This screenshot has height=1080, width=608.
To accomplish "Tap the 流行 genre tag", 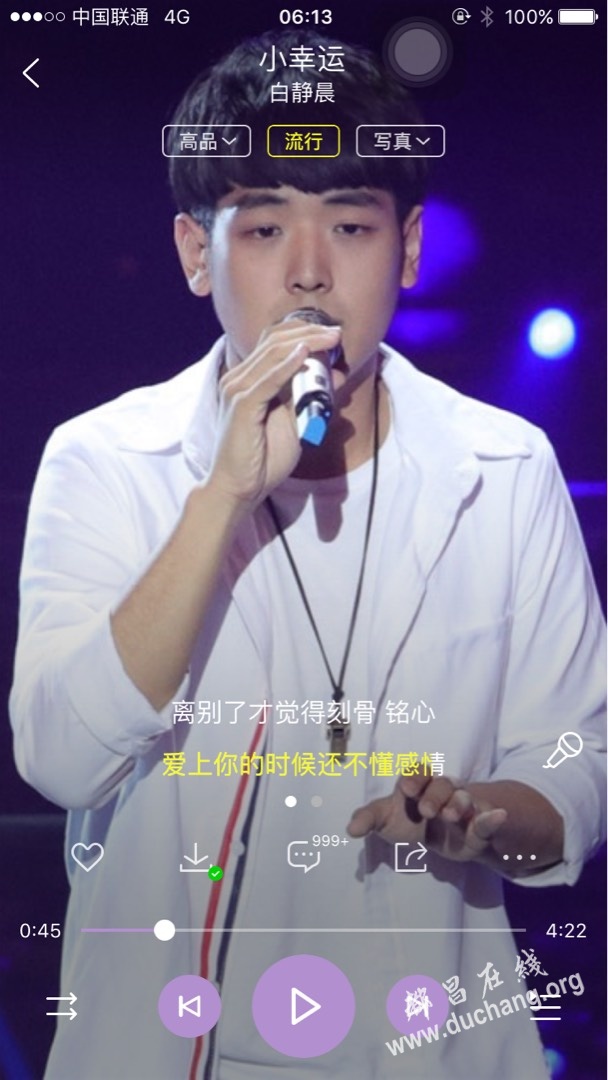I will pos(303,141).
